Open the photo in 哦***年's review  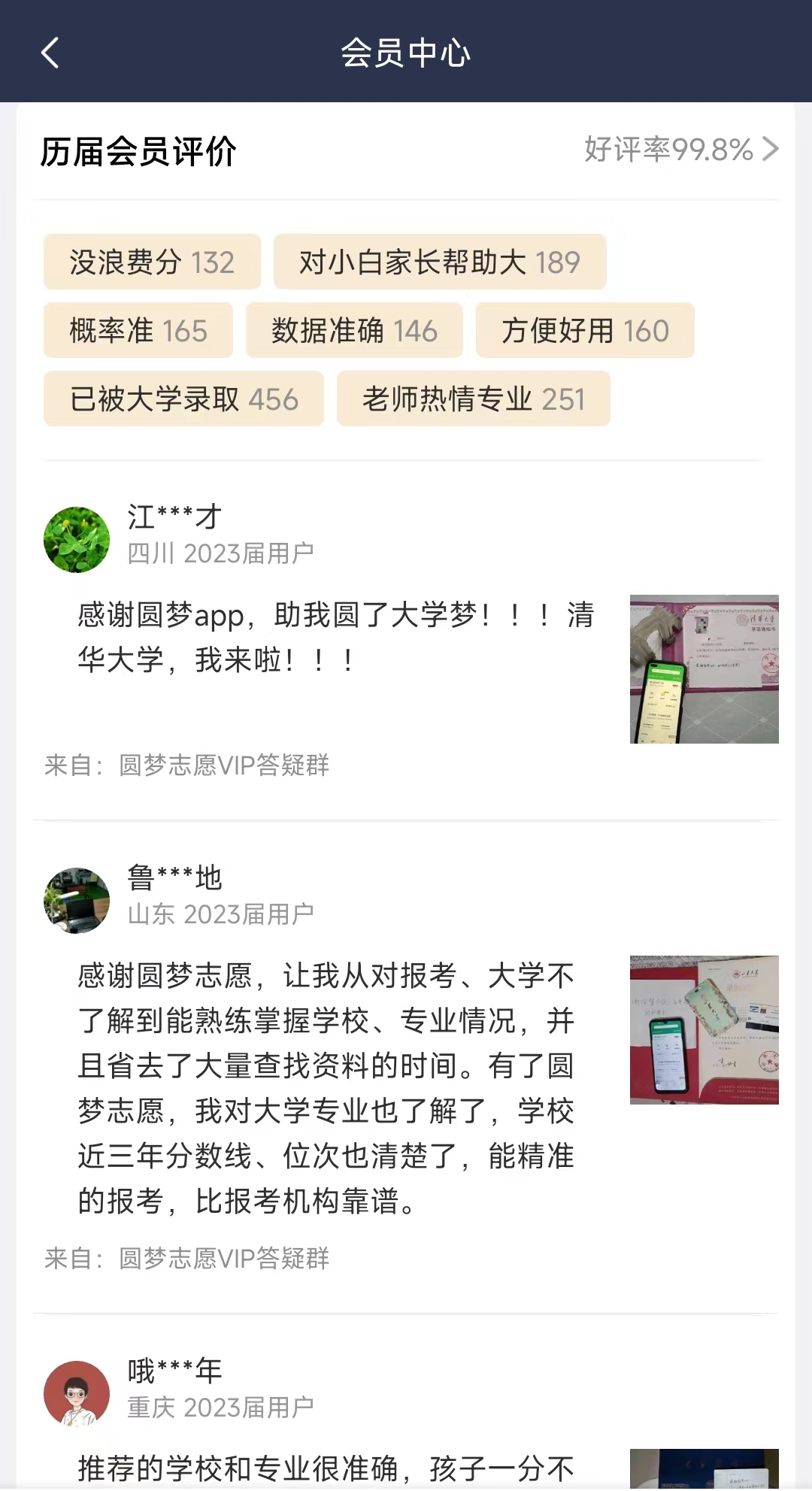(704, 1468)
